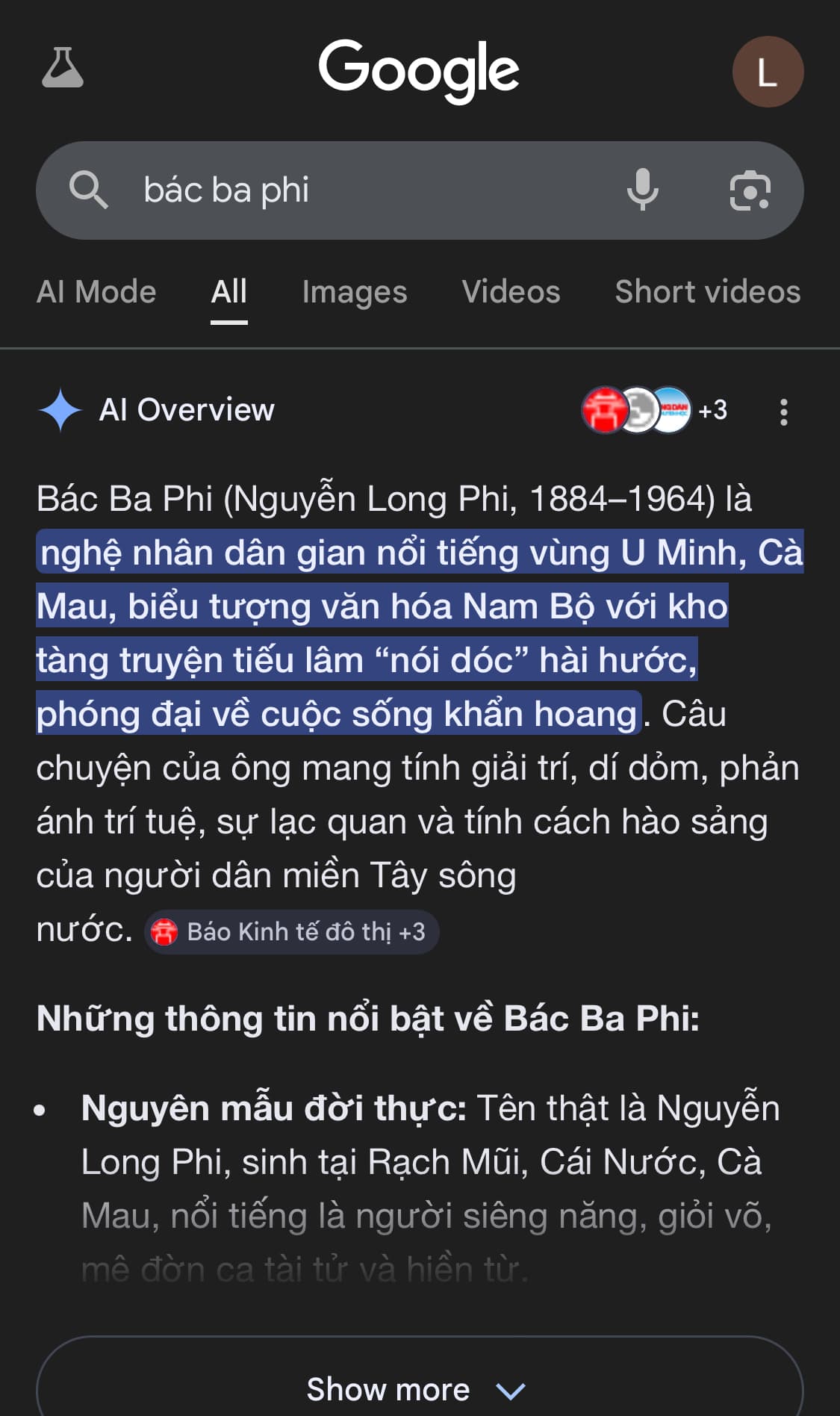Viewport: 840px width, 1416px height.
Task: Open the Short videos tab
Action: [707, 292]
